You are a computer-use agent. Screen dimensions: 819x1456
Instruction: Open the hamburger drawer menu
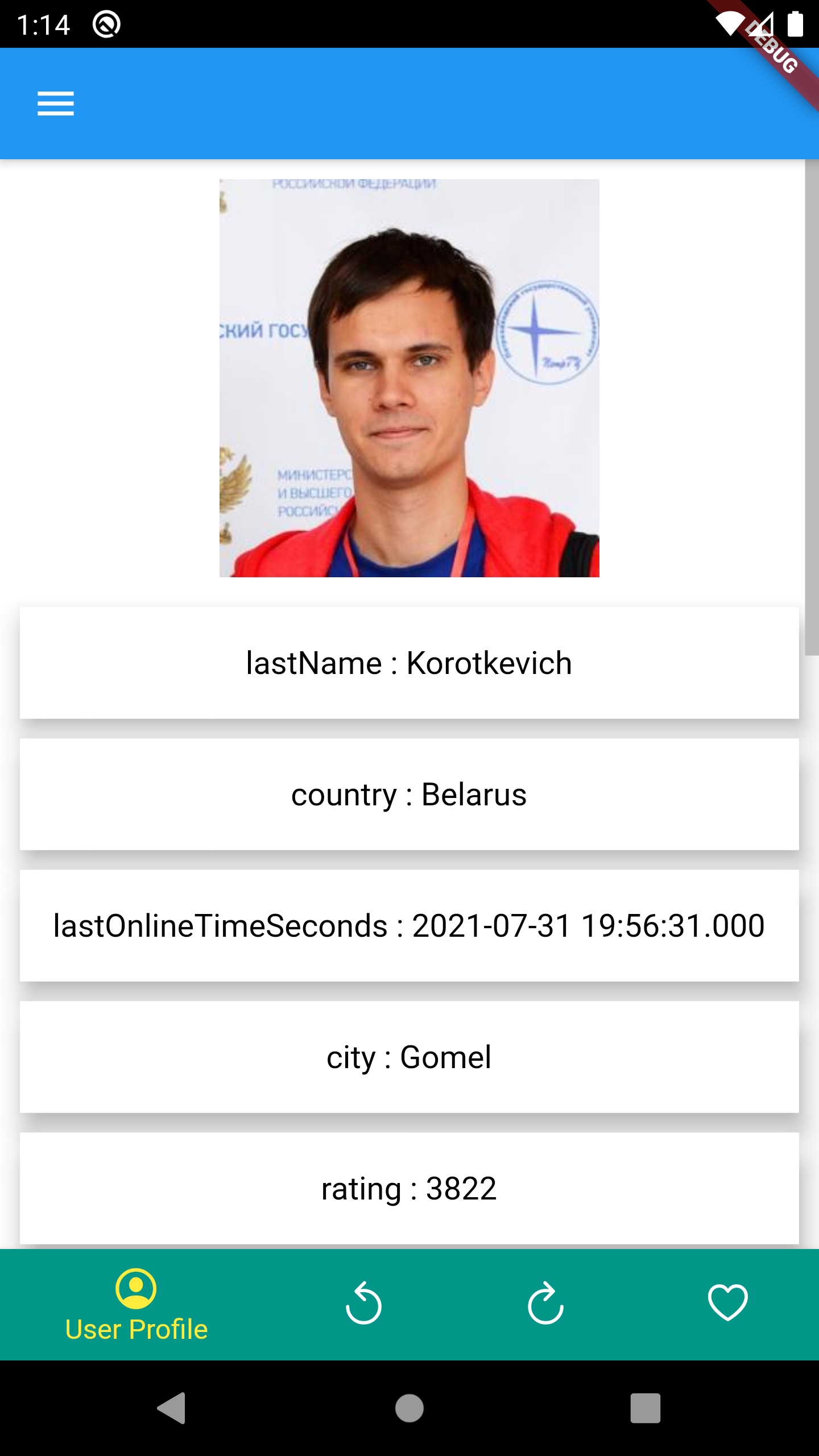[x=56, y=104]
